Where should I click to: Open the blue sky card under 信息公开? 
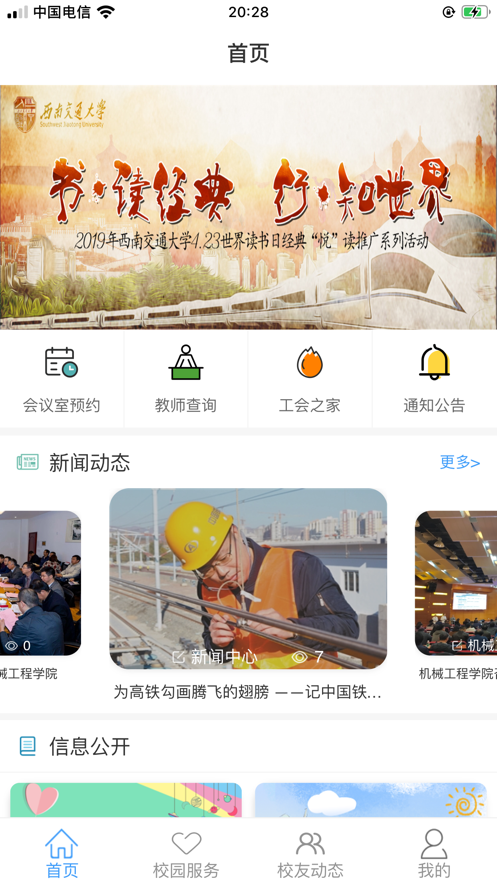370,800
